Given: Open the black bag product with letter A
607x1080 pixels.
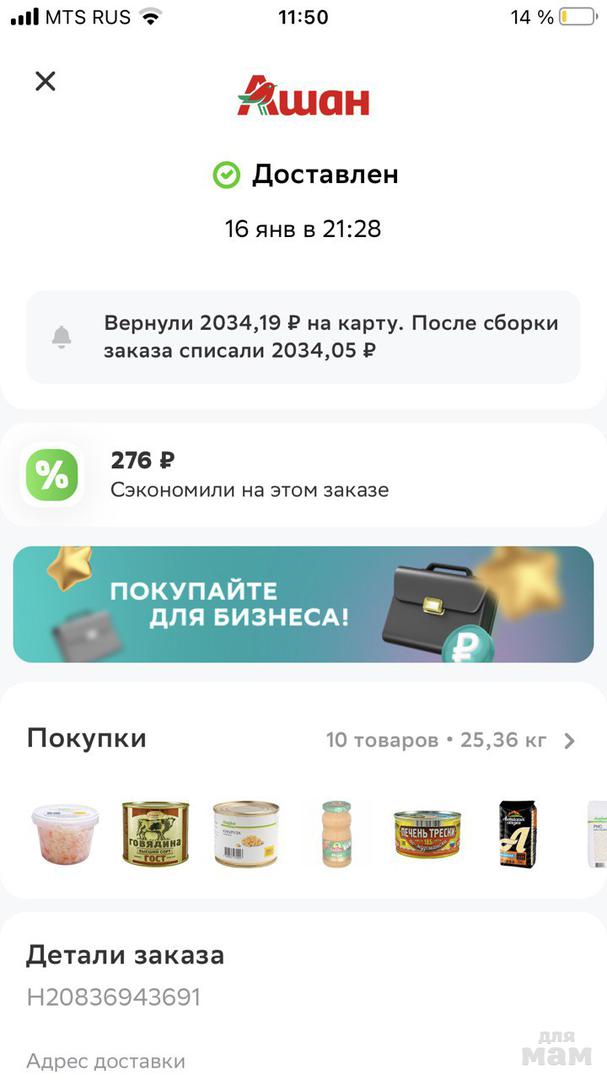Looking at the screenshot, I should coord(517,833).
